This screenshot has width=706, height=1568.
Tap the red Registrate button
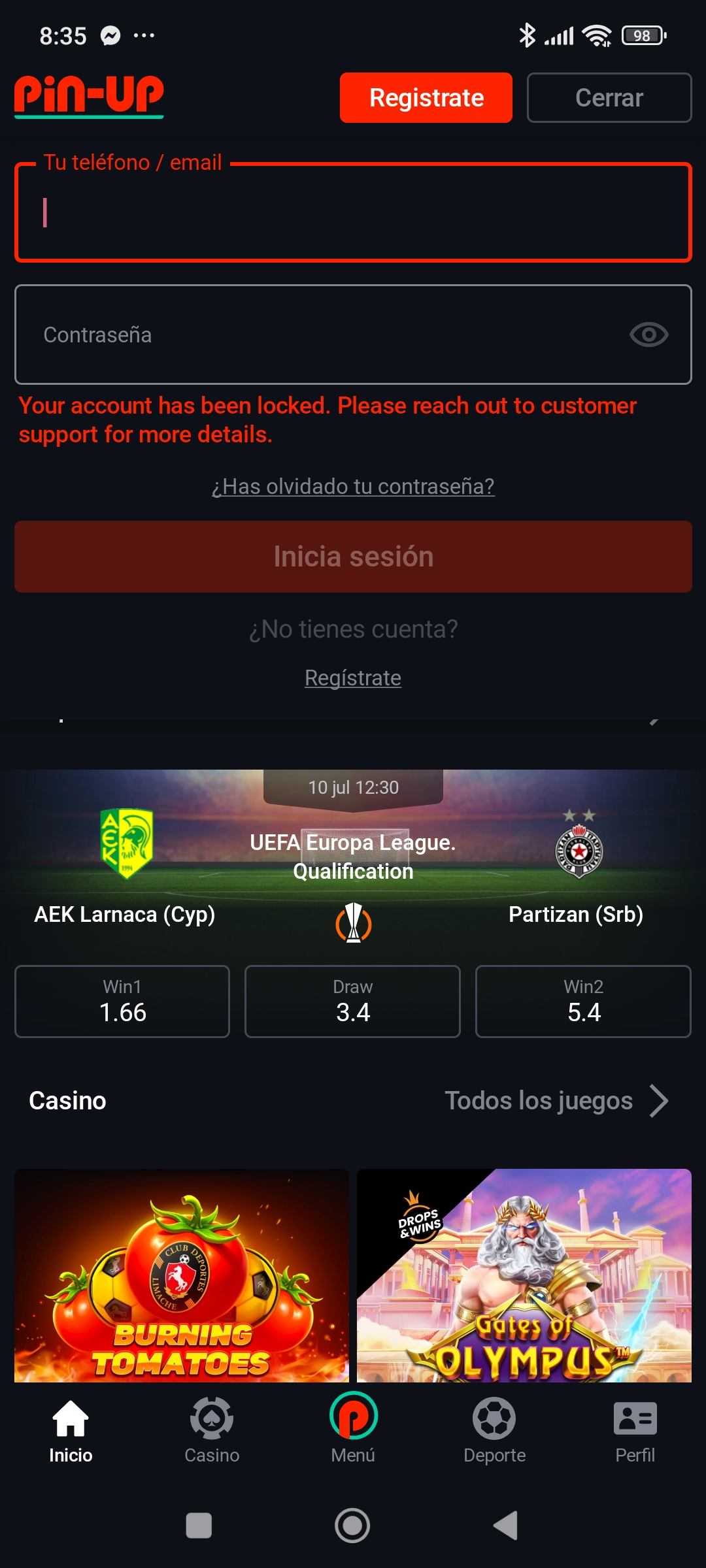pyautogui.click(x=426, y=98)
